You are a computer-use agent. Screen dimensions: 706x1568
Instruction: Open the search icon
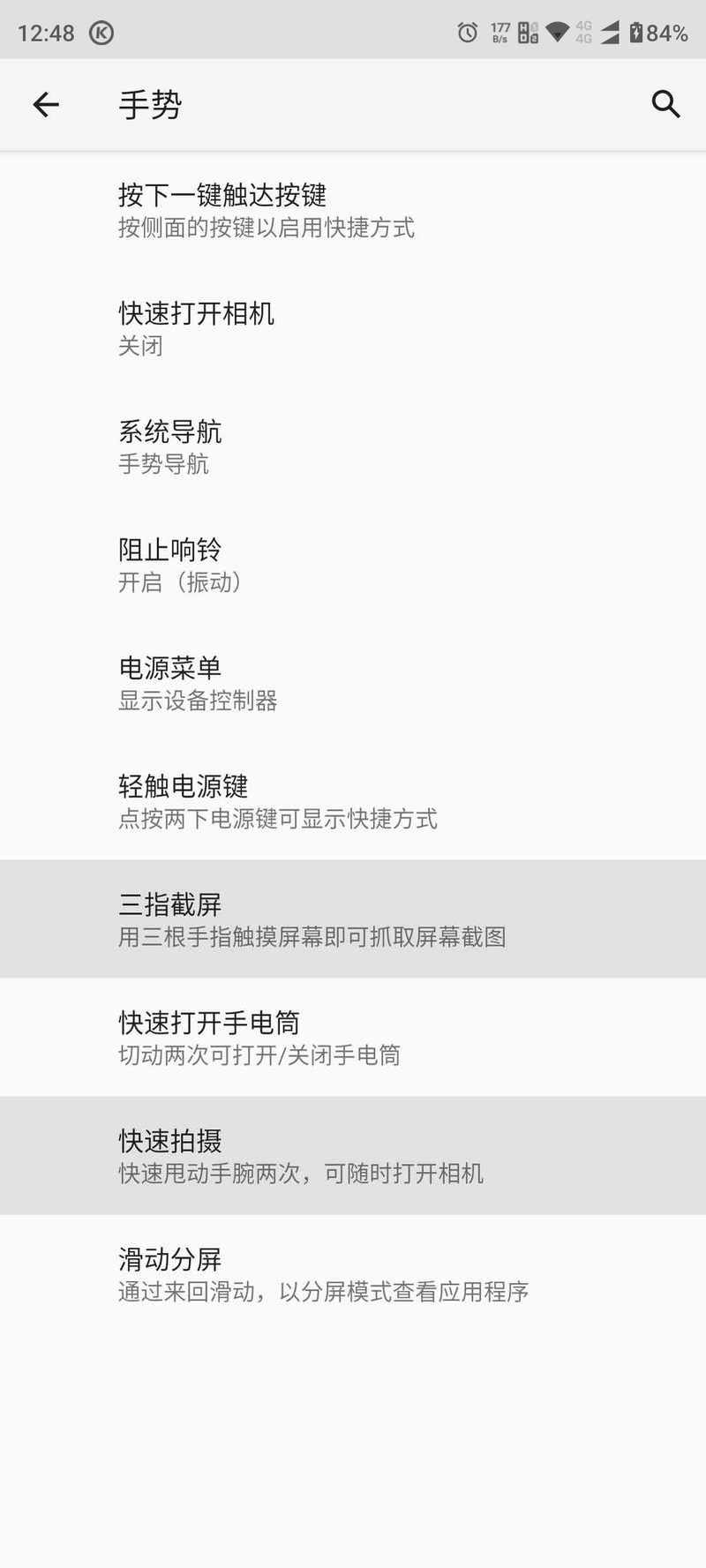click(x=665, y=104)
